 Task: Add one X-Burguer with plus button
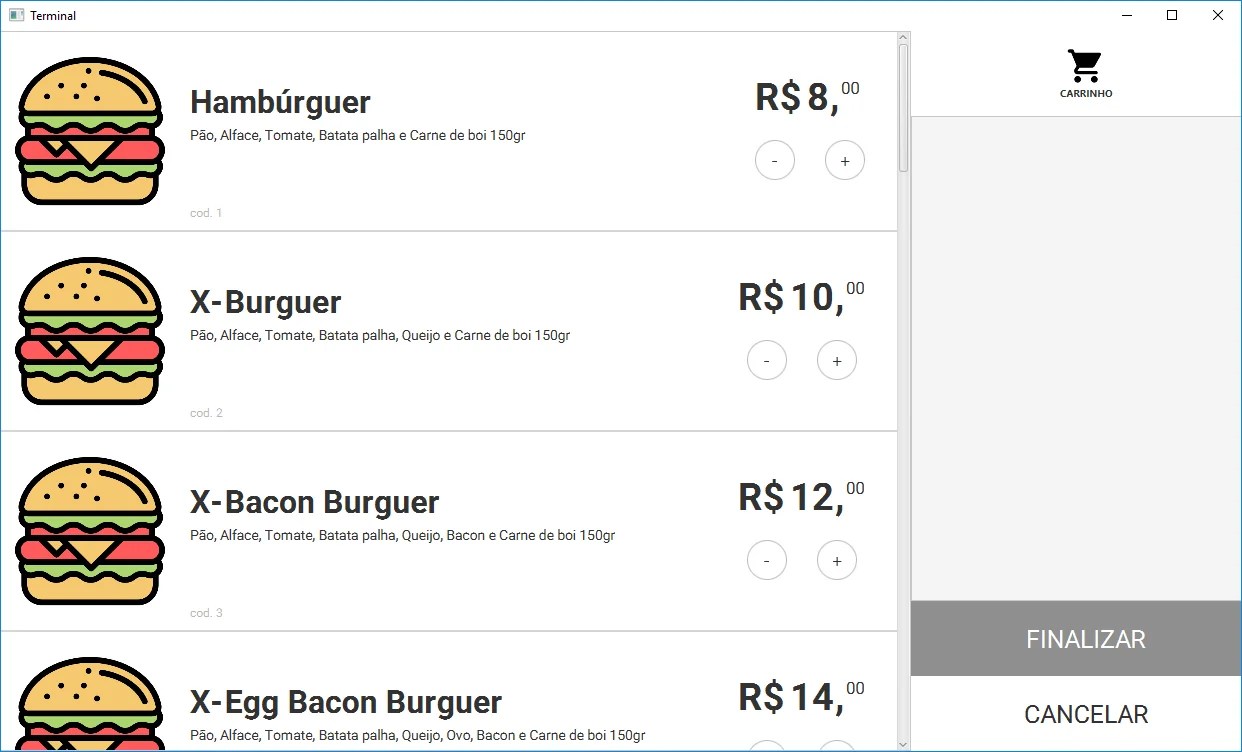pos(836,360)
